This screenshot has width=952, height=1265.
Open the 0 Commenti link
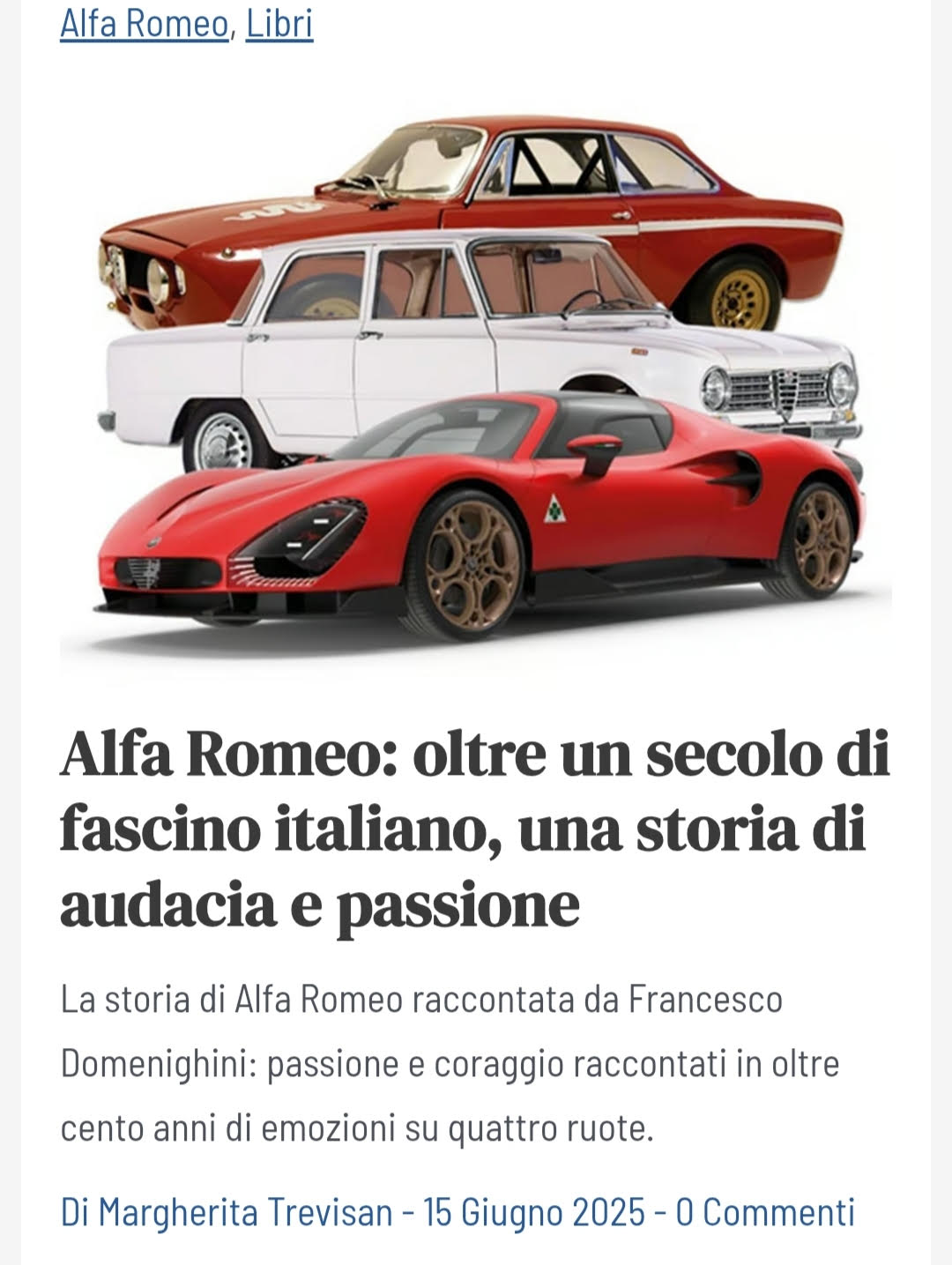765,1212
